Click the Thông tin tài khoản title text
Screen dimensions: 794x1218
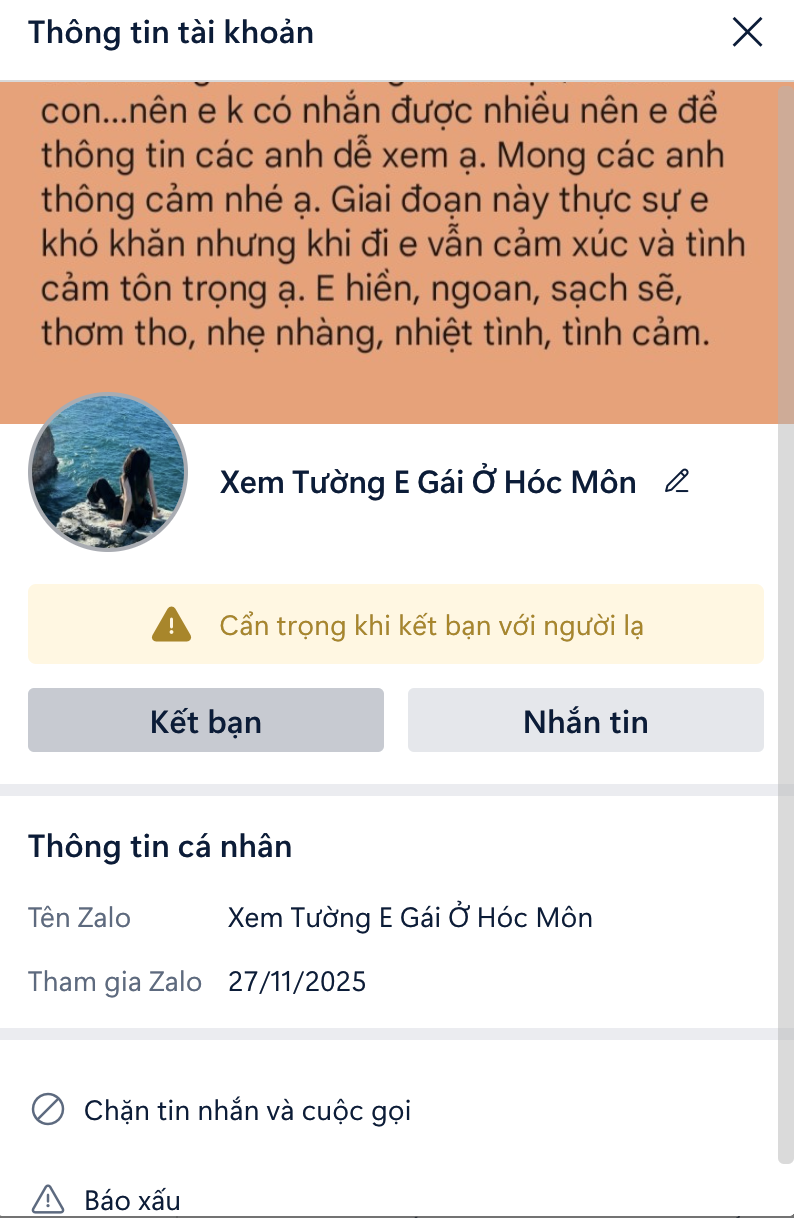(171, 31)
